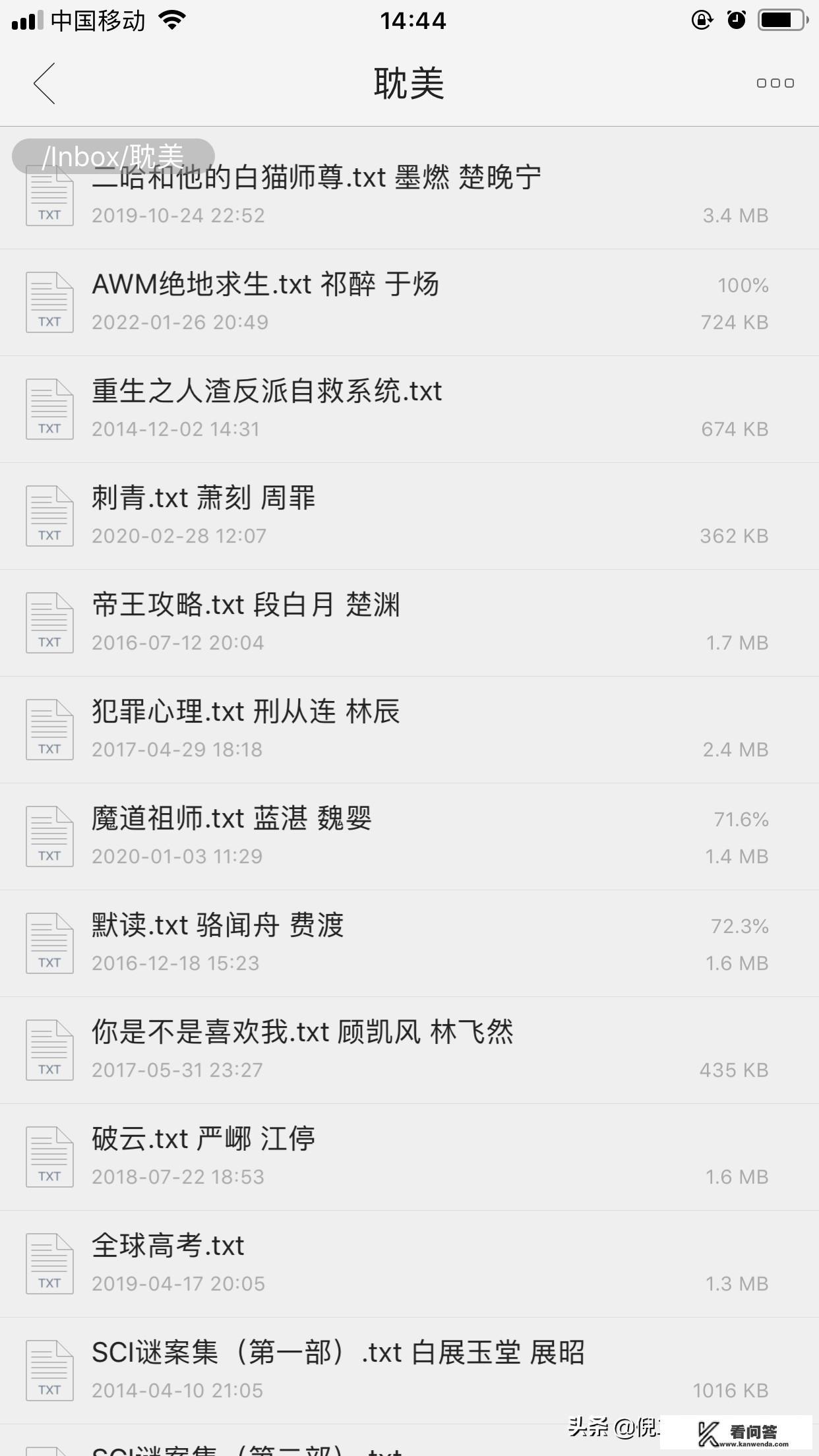Click the TXT icon for 犯罪心理
Viewport: 819px width, 1456px height.
click(49, 729)
